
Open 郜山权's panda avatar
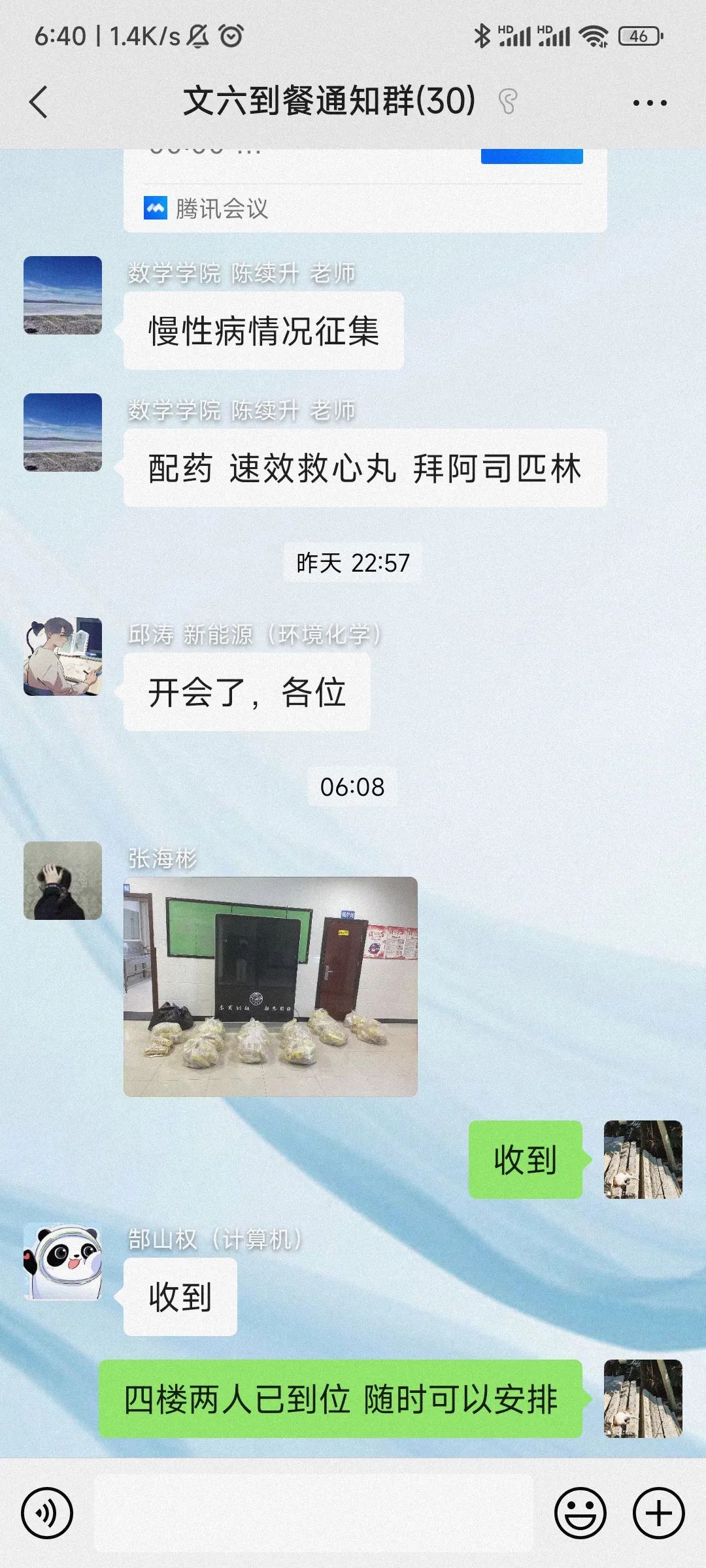[x=63, y=1262]
